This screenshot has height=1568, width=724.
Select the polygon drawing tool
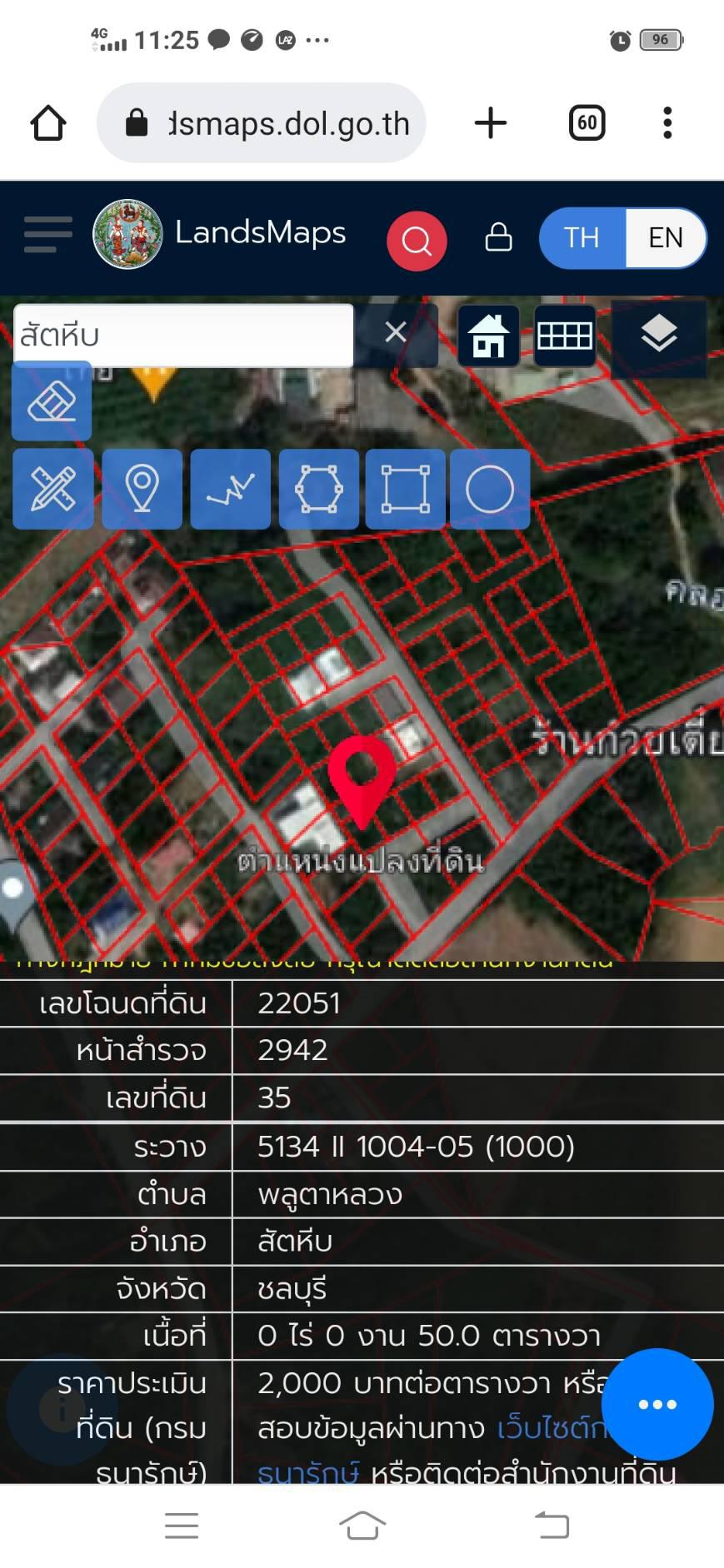[319, 489]
